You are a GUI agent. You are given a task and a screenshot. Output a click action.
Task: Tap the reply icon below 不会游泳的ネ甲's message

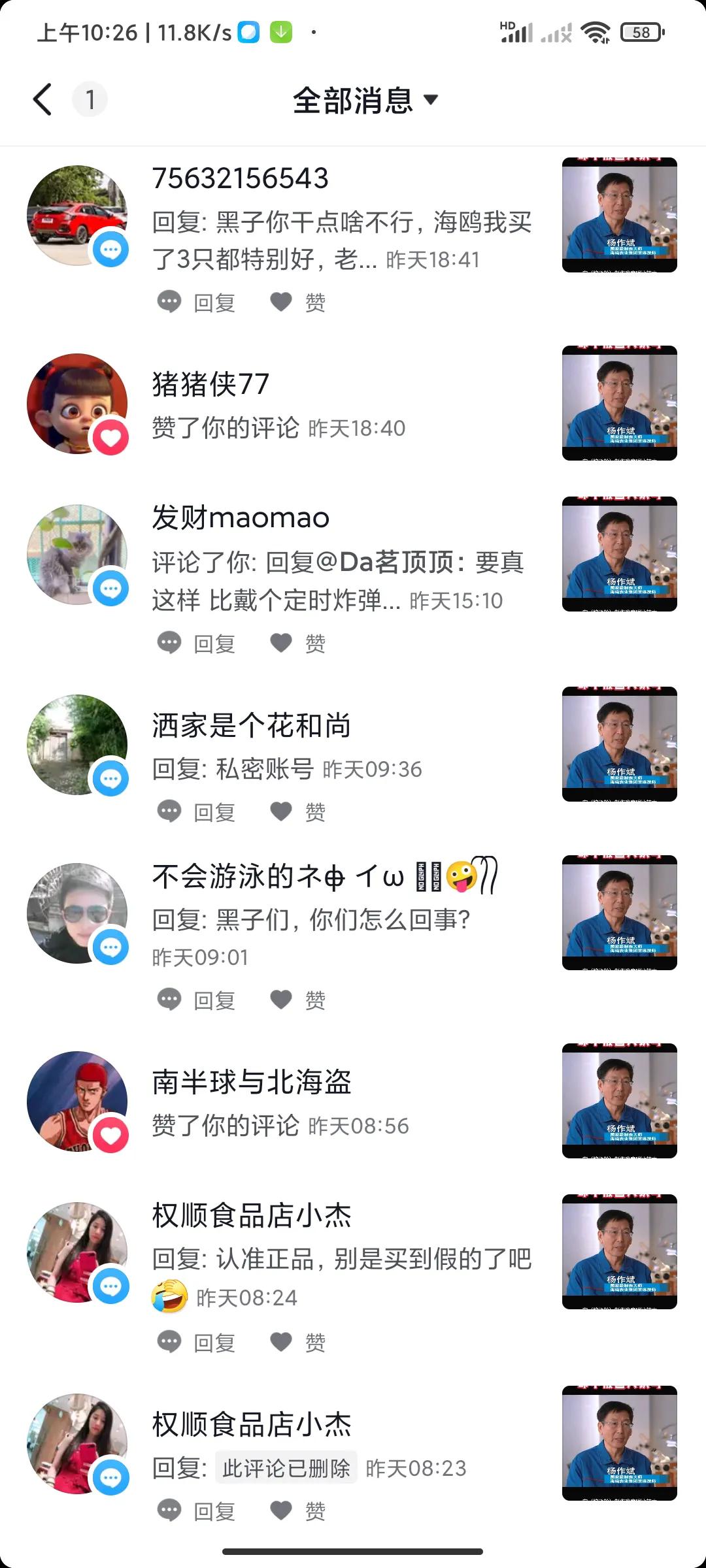170,998
